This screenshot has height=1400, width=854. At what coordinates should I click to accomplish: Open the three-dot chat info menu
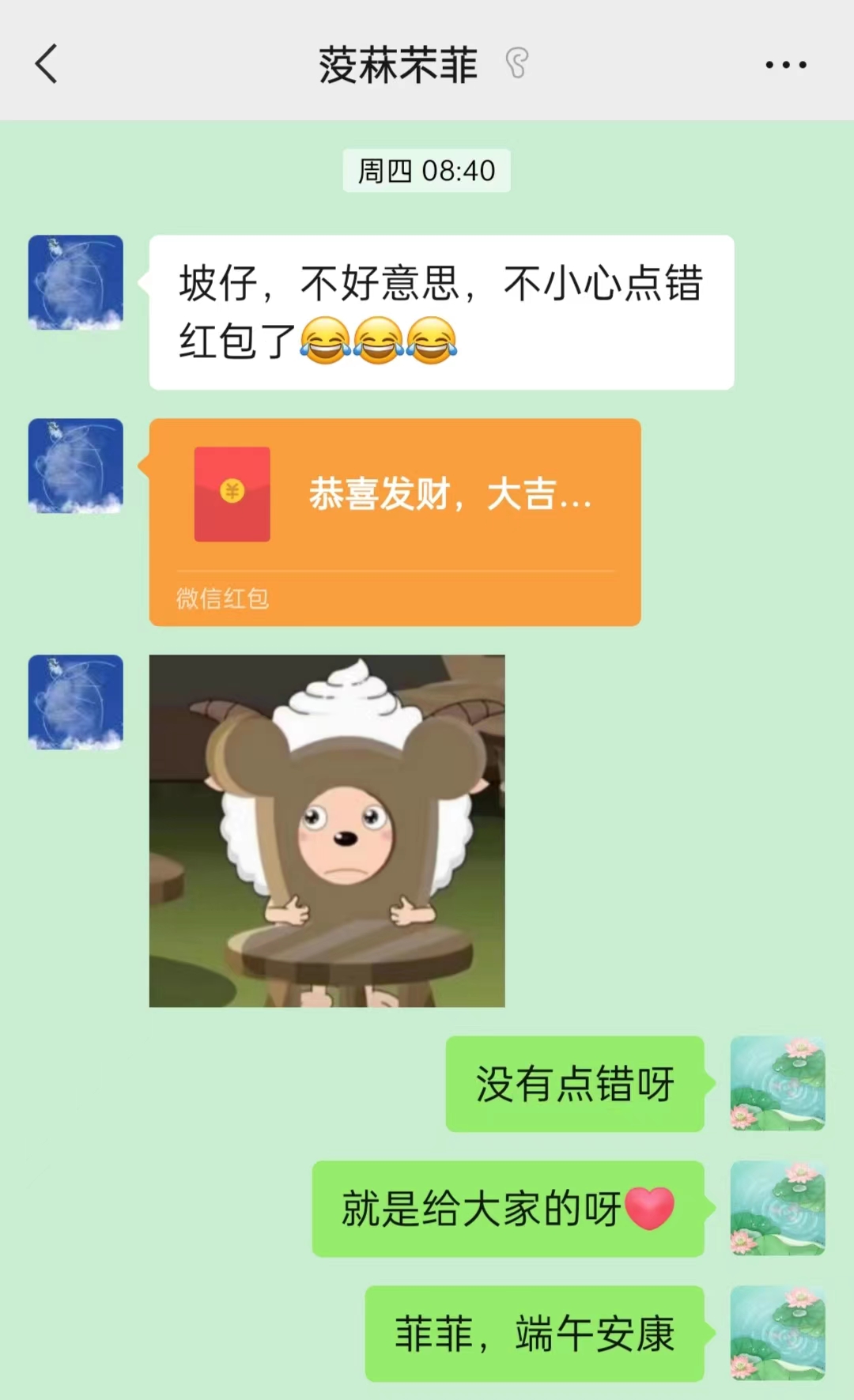point(785,65)
